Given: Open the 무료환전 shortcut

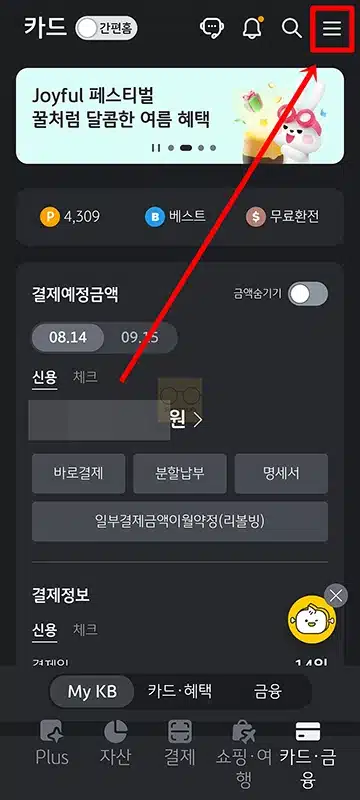Looking at the screenshot, I should (x=282, y=217).
